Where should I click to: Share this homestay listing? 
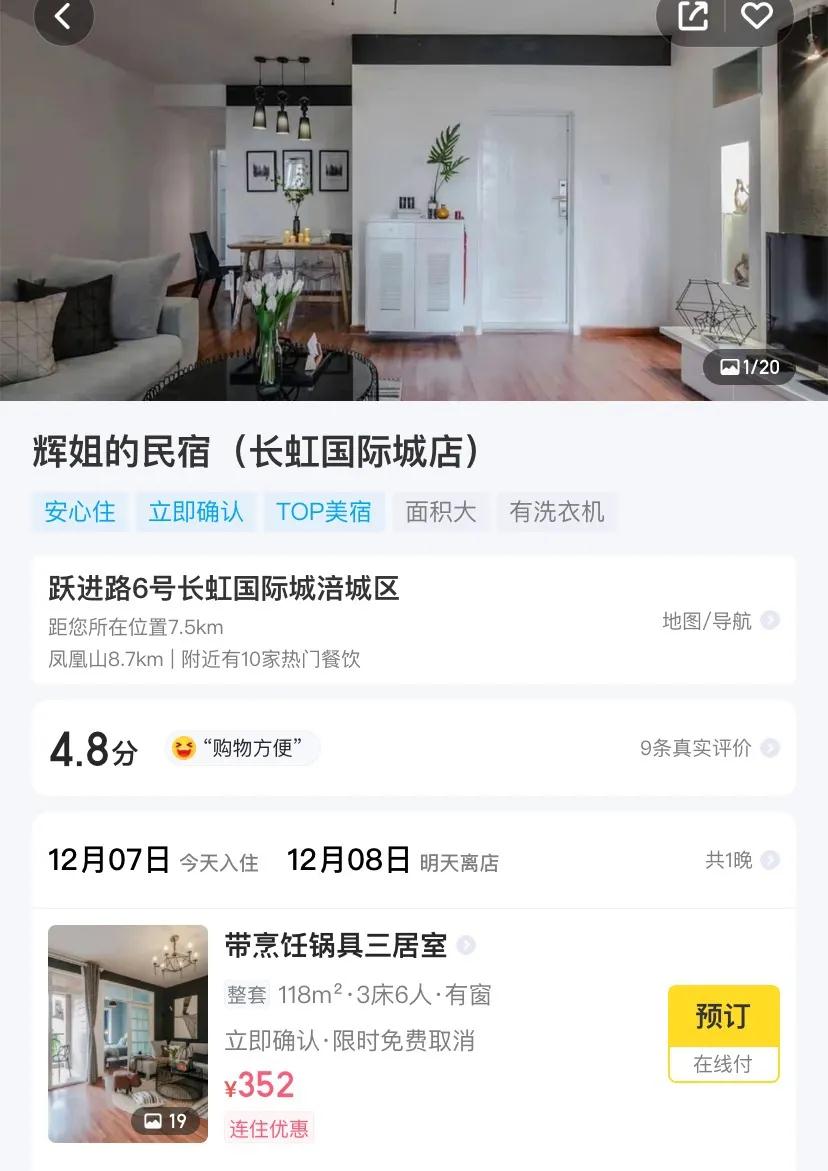point(693,16)
